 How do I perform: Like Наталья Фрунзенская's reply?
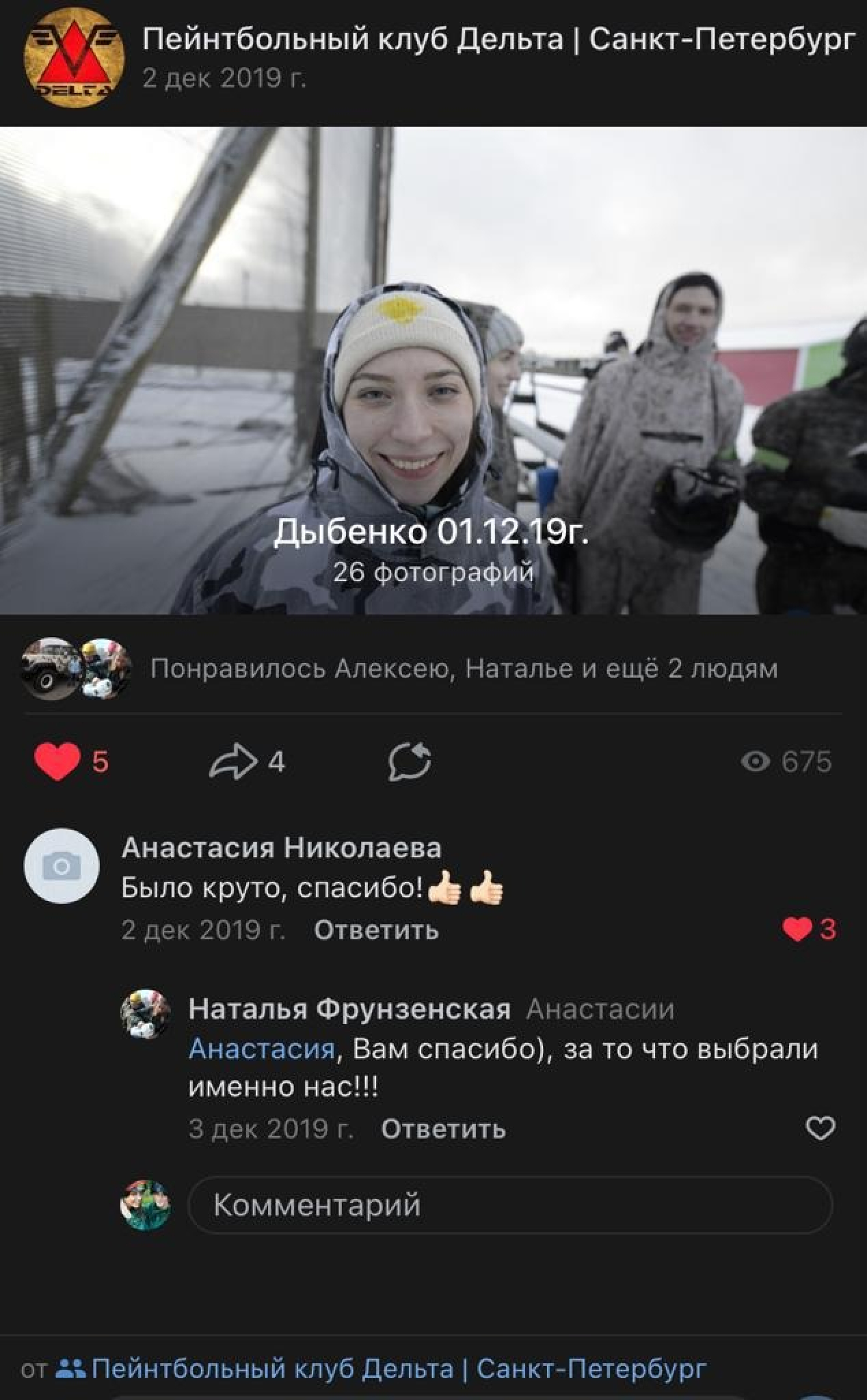point(820,1128)
